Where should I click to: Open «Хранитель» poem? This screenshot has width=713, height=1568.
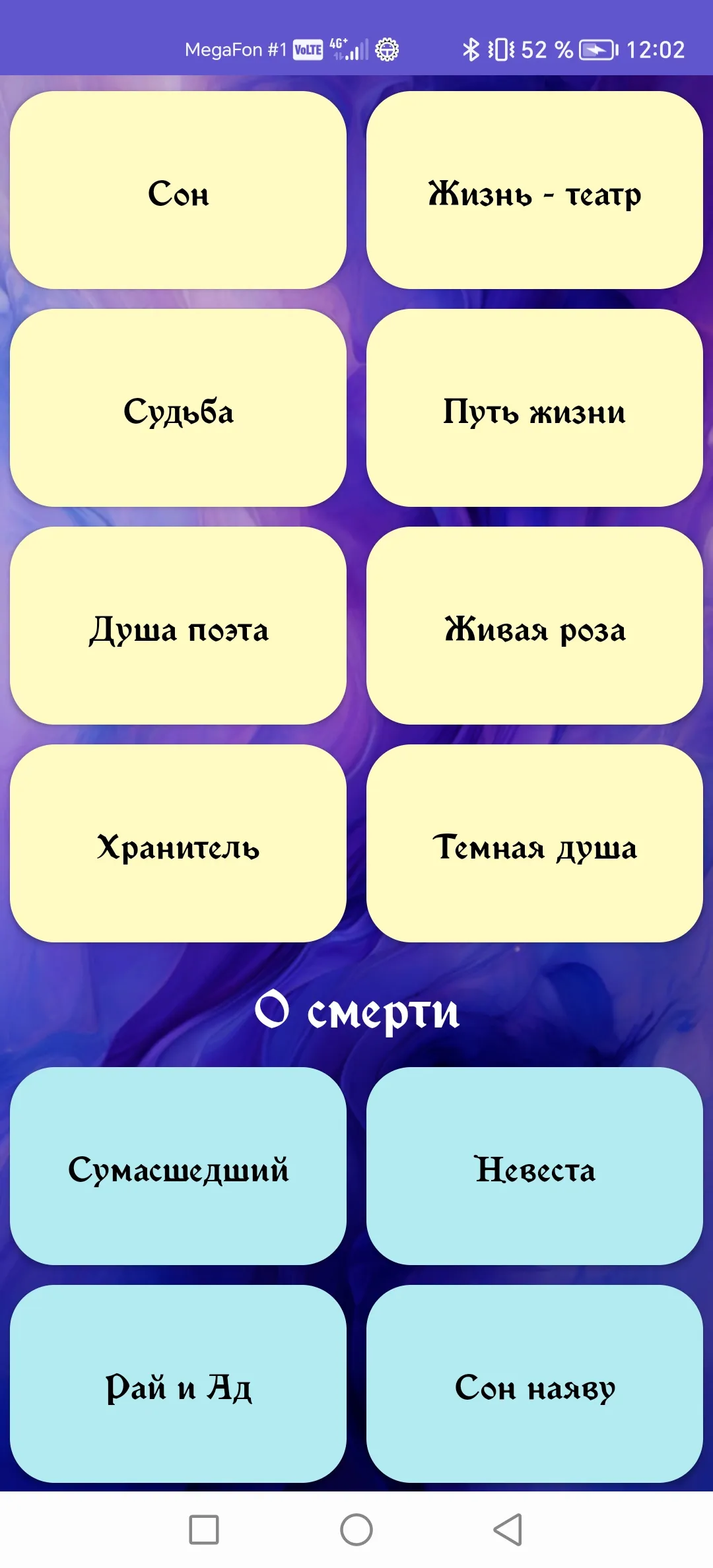178,843
